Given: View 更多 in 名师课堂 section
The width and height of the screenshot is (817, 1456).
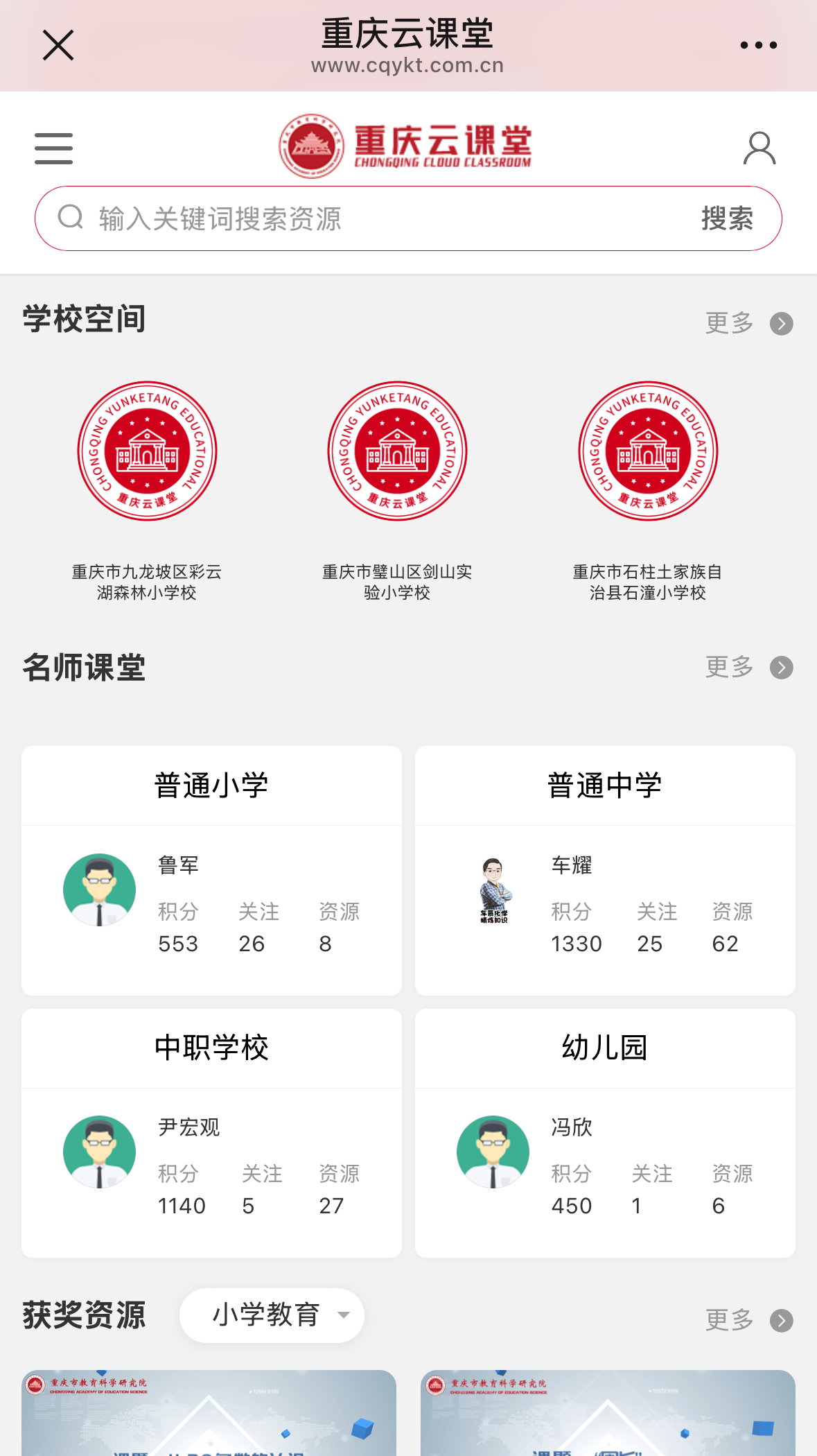Looking at the screenshot, I should click(x=748, y=668).
